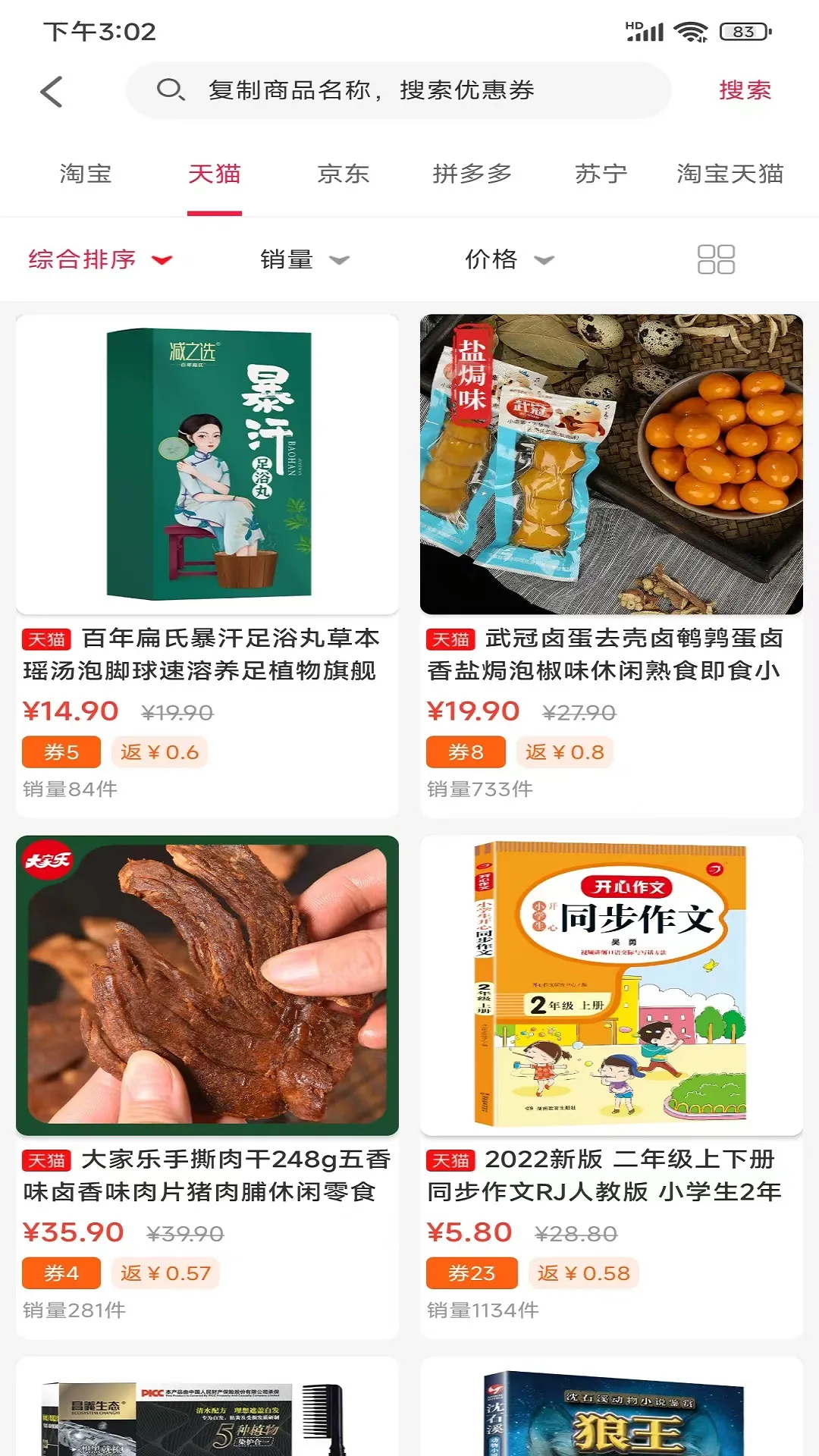Expand the 价格 price sort dropdown
This screenshot has width=819, height=1456.
coord(510,259)
